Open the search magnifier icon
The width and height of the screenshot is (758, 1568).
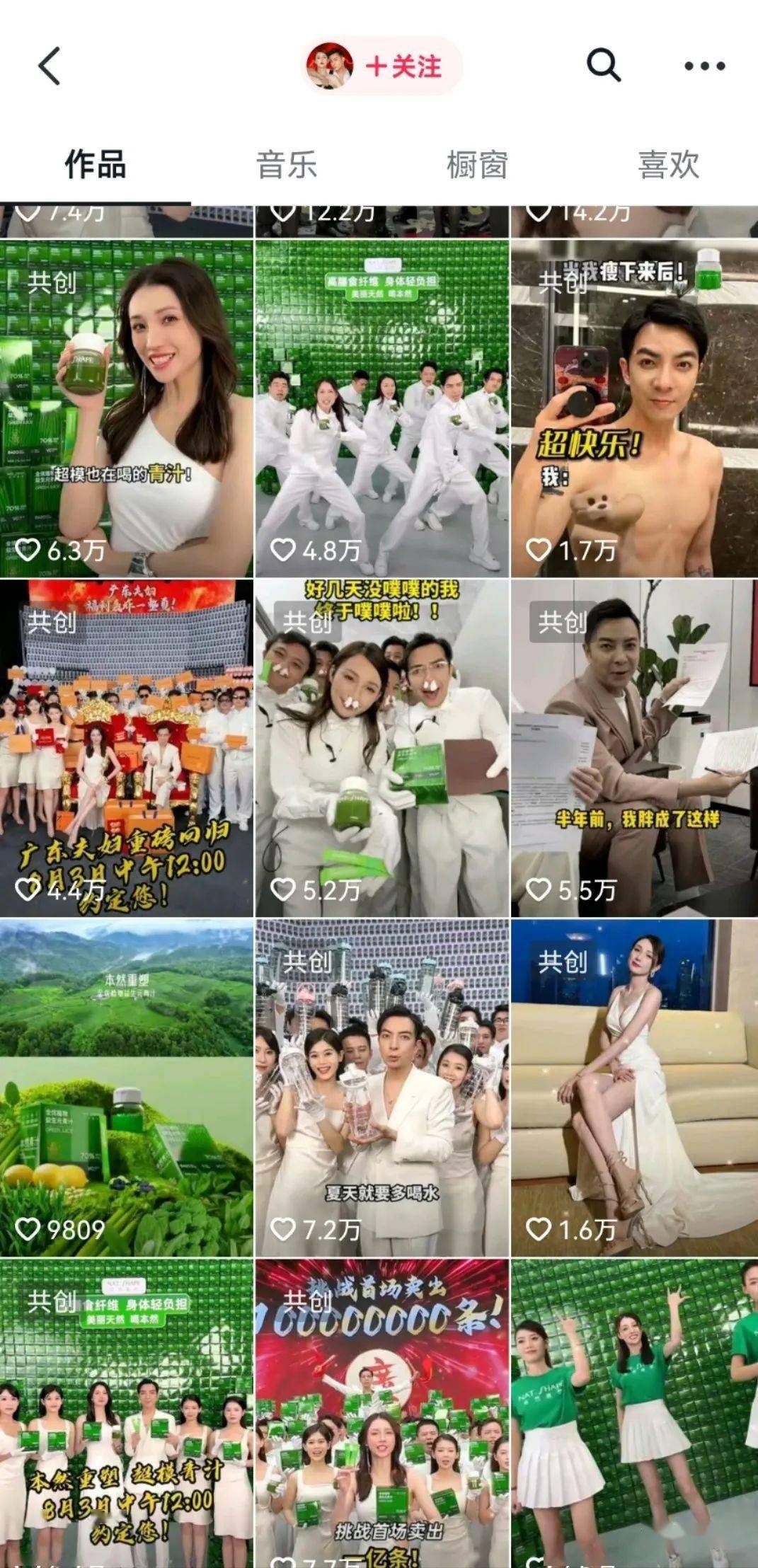point(603,67)
